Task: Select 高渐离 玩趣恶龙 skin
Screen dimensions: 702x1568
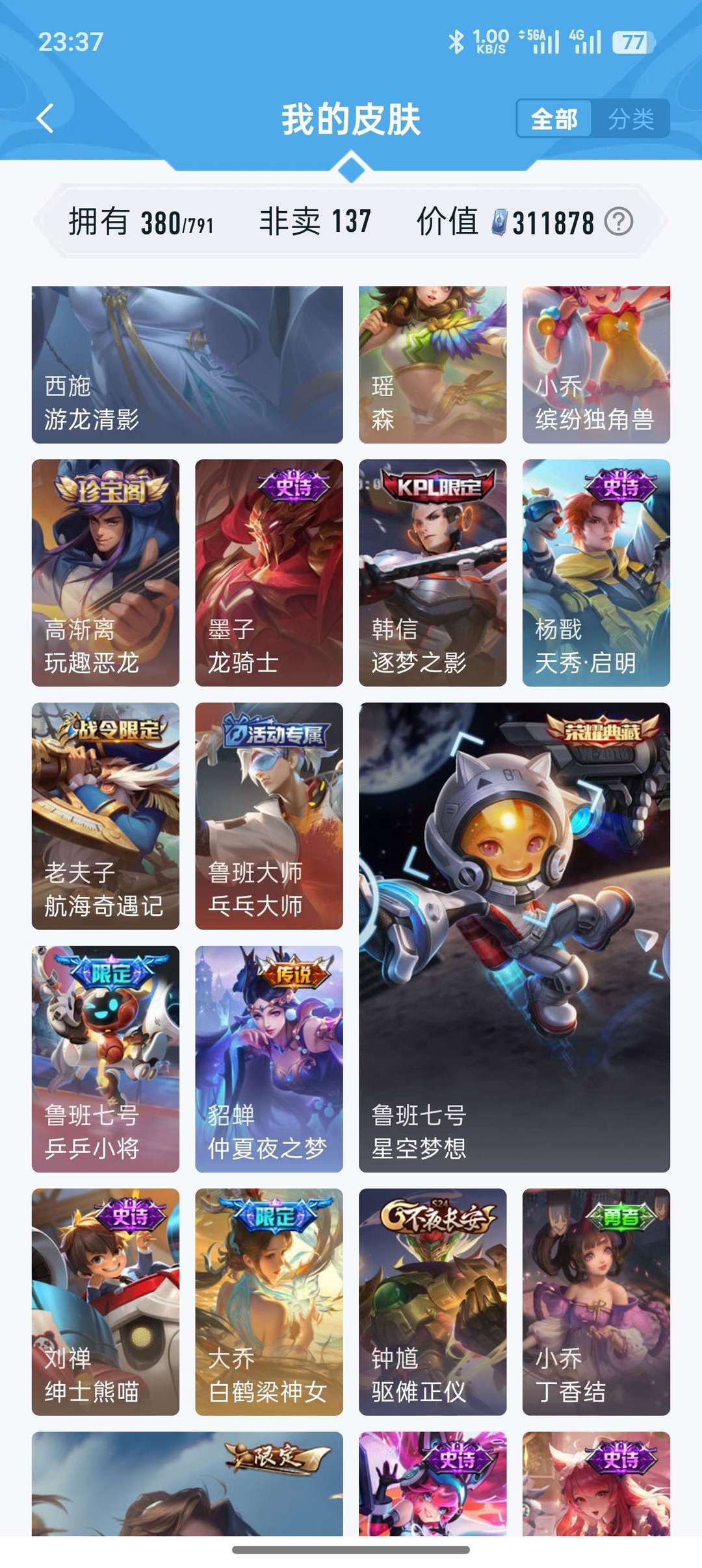Action: pyautogui.click(x=105, y=572)
